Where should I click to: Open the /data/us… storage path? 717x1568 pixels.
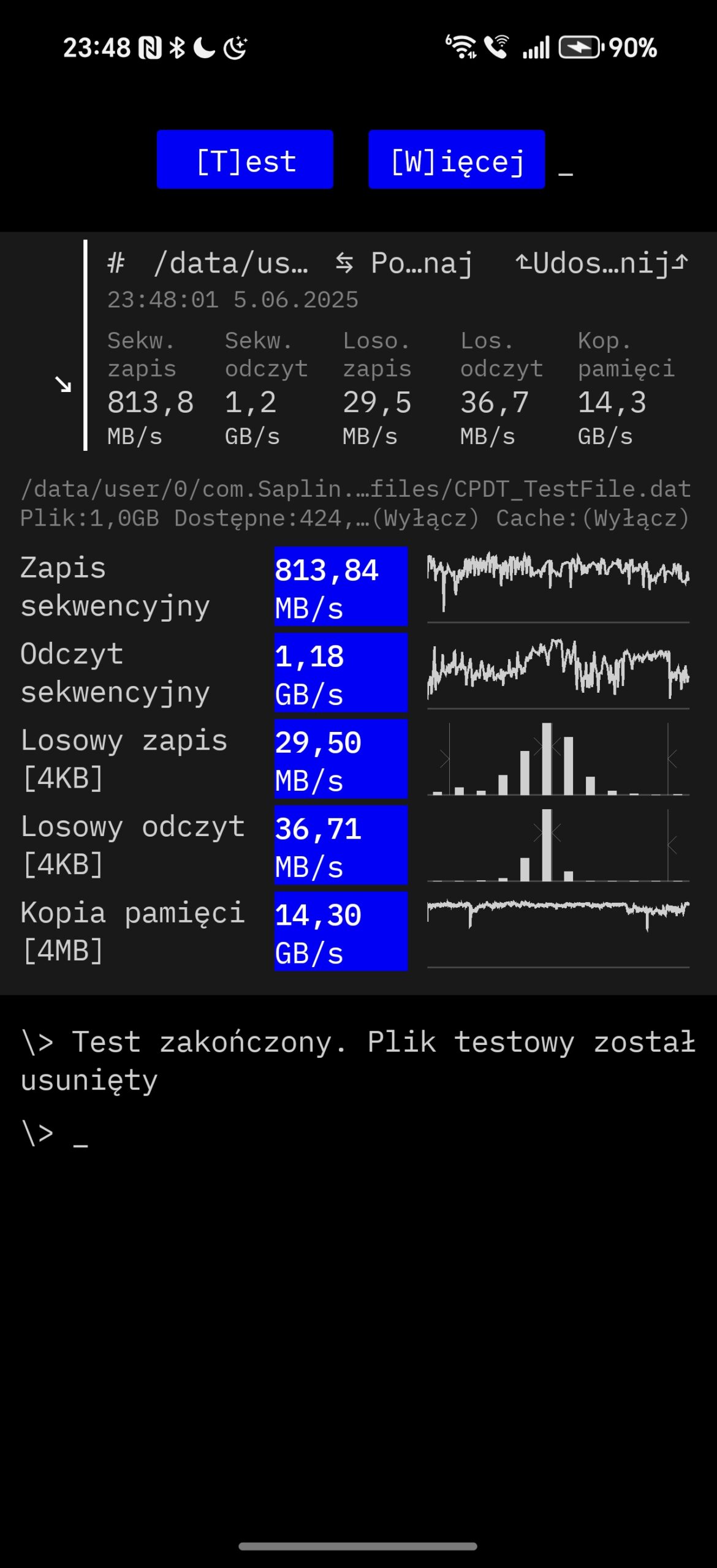[x=230, y=263]
